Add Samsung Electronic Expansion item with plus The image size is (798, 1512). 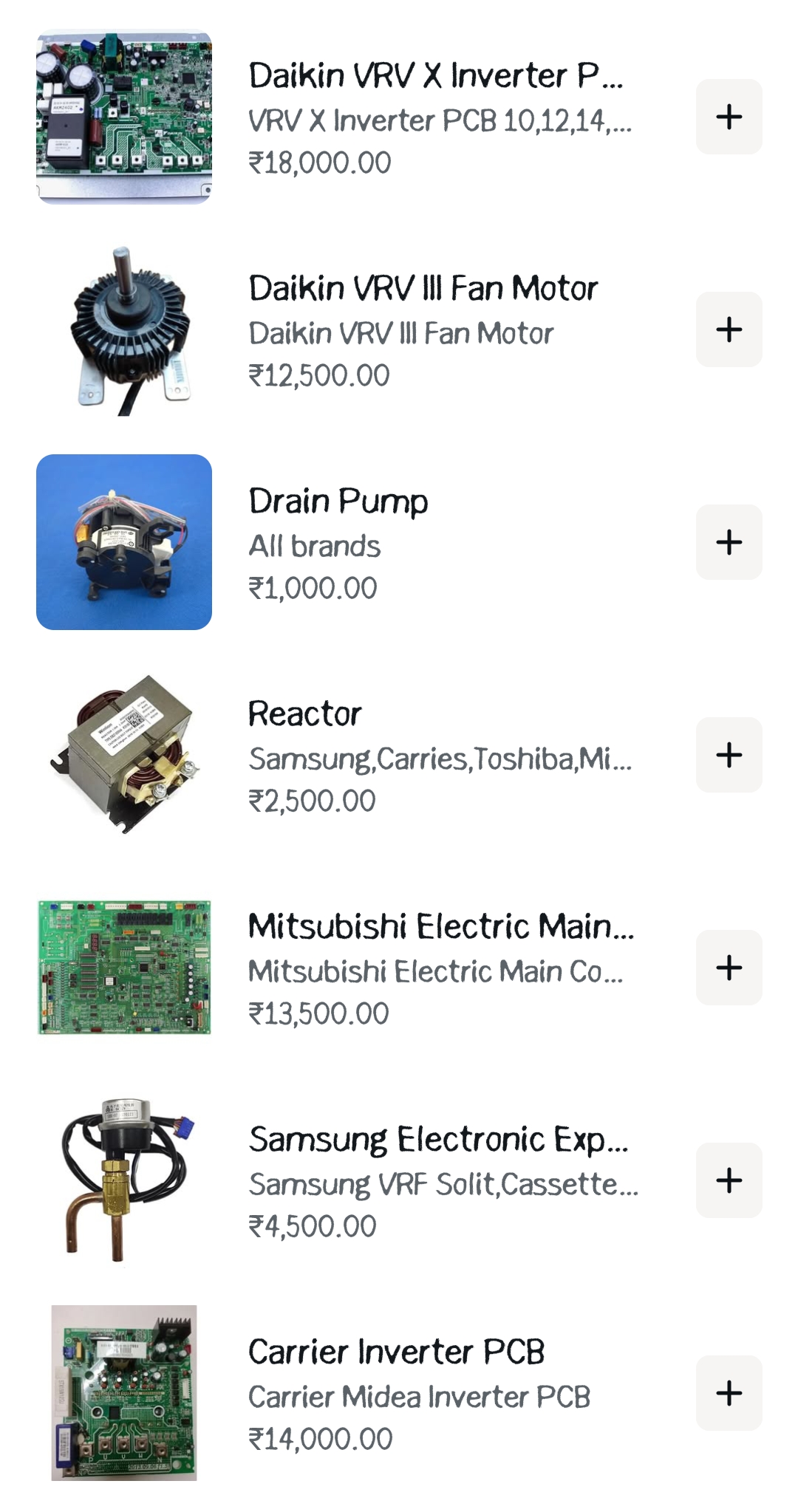click(x=729, y=1180)
